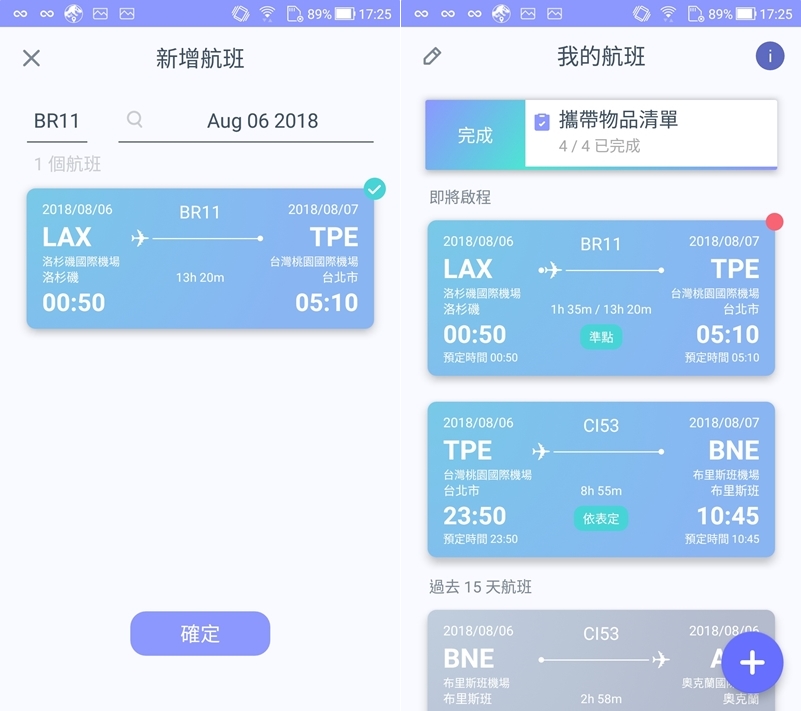Open the 攜帶物品清單 checklist card
The width and height of the screenshot is (801, 711).
pyautogui.click(x=650, y=133)
